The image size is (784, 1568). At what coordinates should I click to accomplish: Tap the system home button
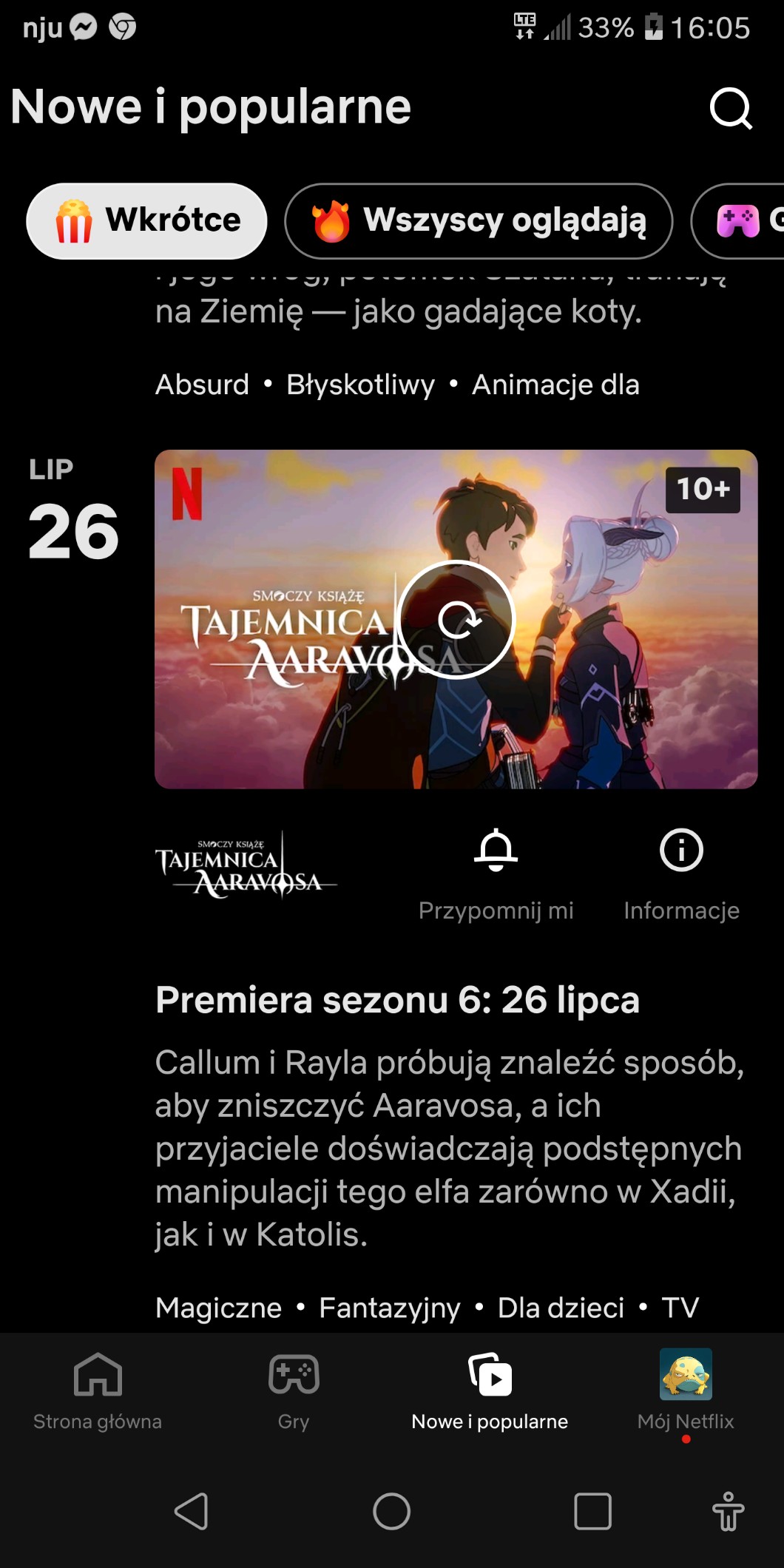tap(392, 1511)
